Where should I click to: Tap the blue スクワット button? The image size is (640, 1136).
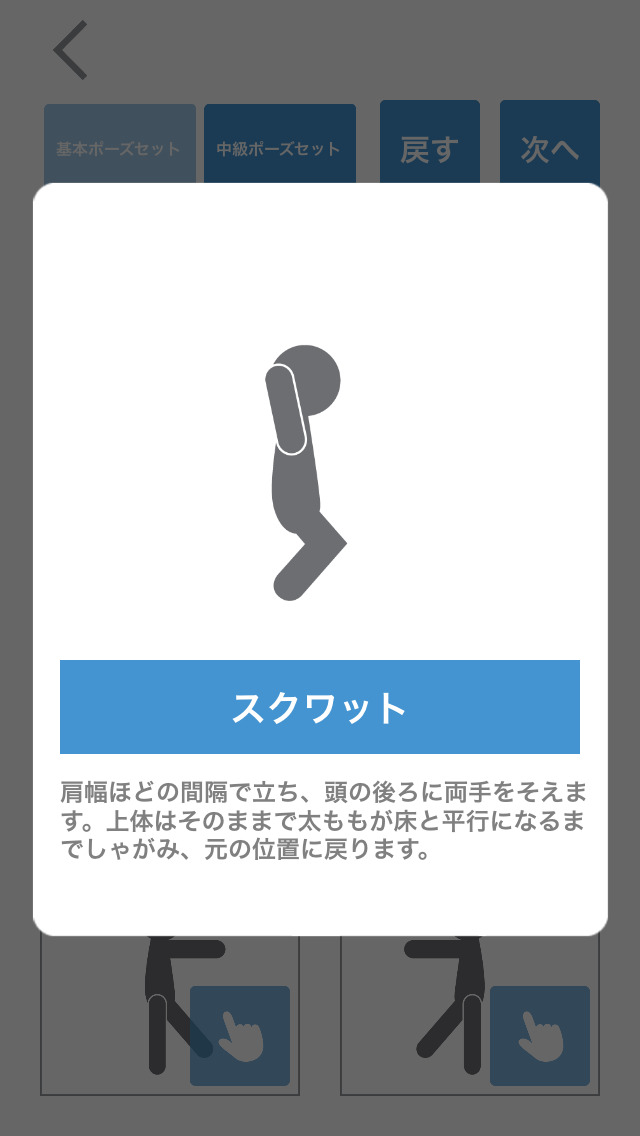tap(320, 707)
